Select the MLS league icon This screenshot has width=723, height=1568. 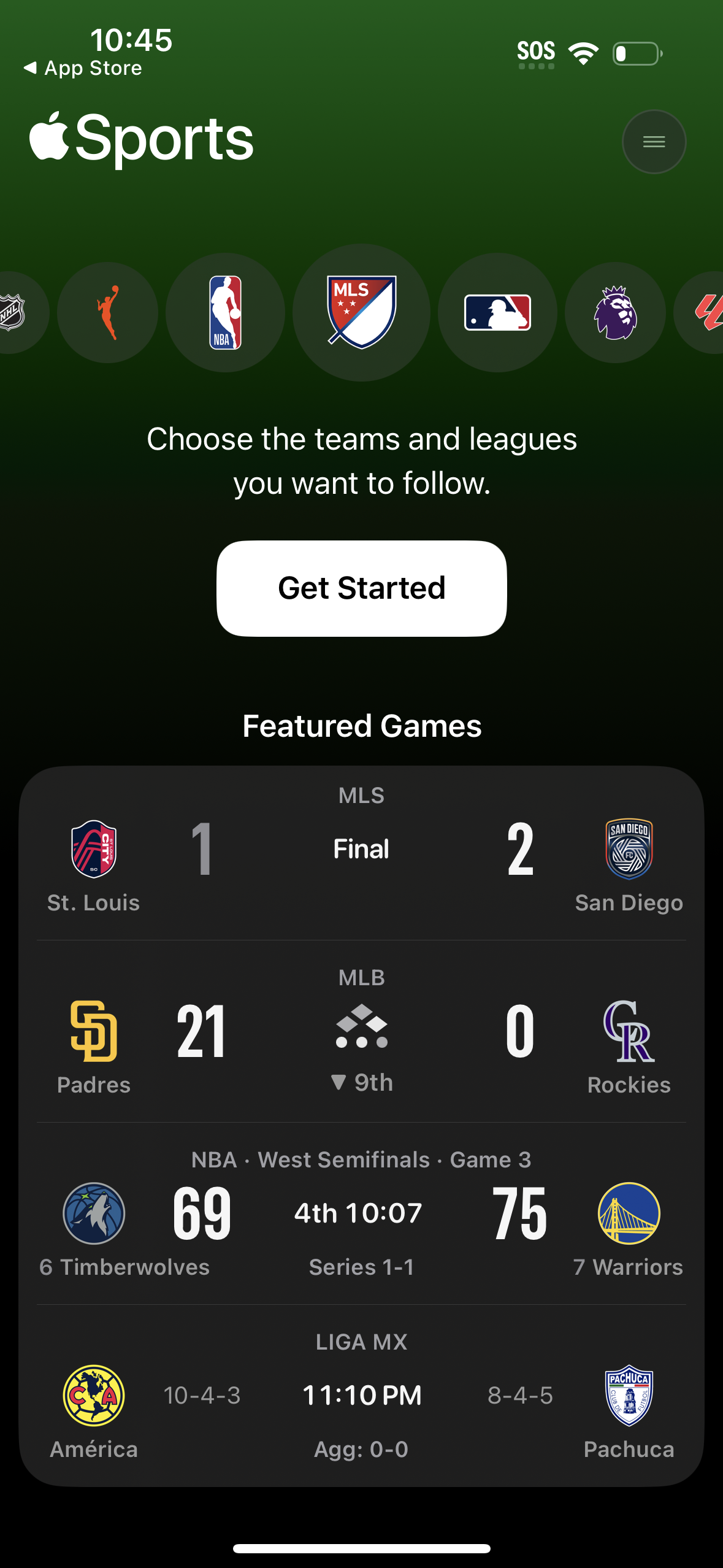[361, 312]
